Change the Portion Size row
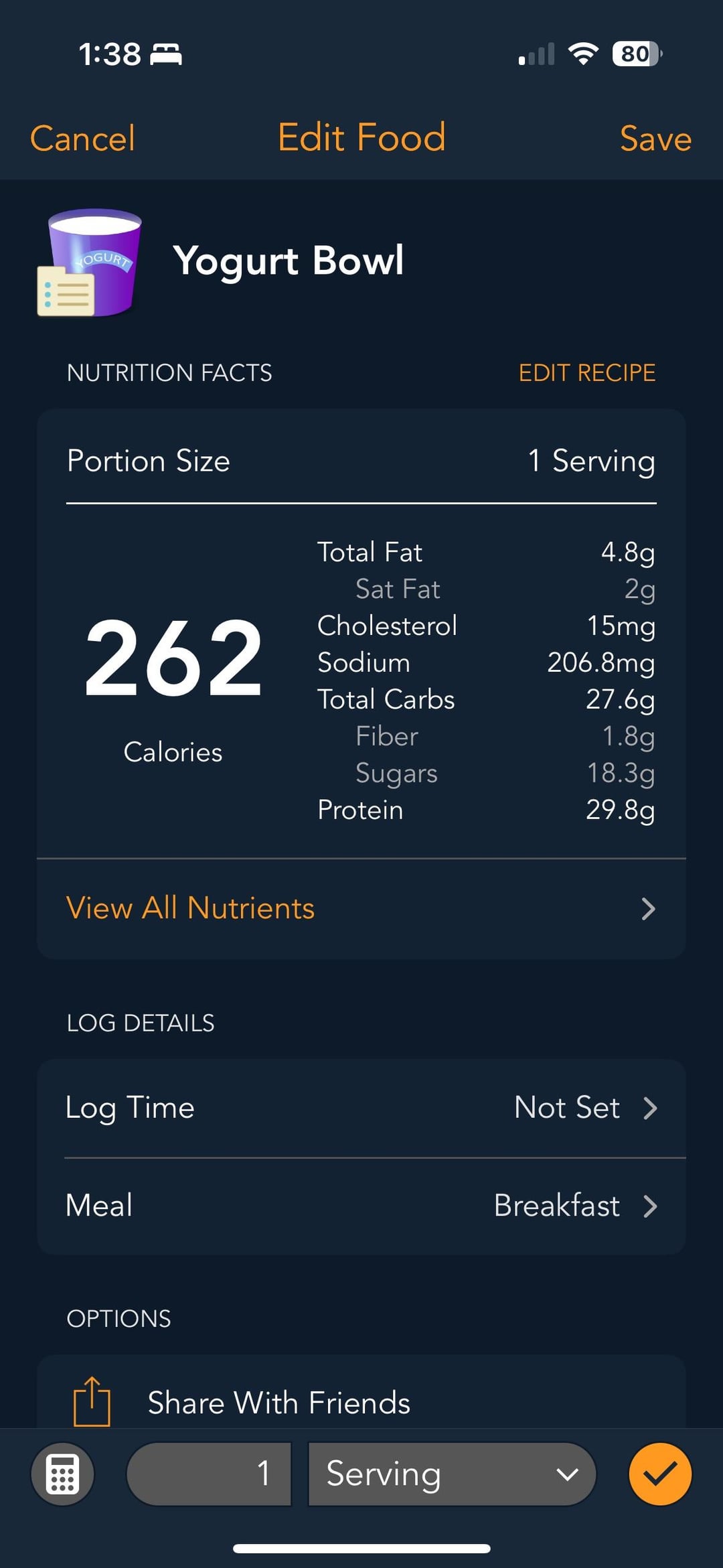723x1568 pixels. tap(361, 461)
